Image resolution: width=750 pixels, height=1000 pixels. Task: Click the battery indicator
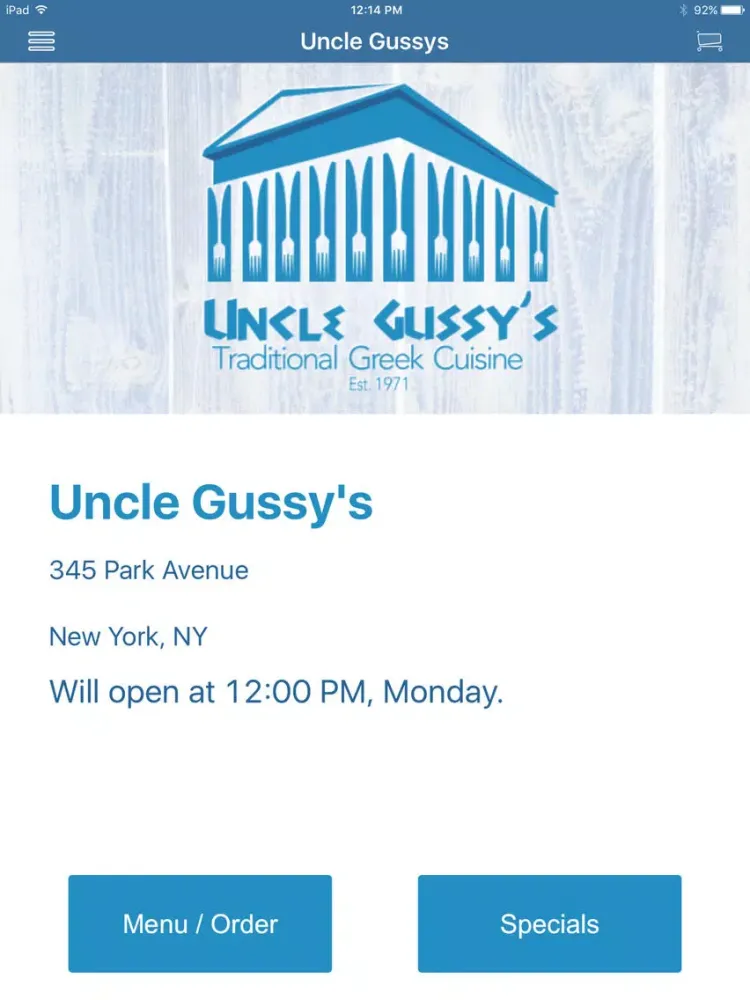coord(732,10)
